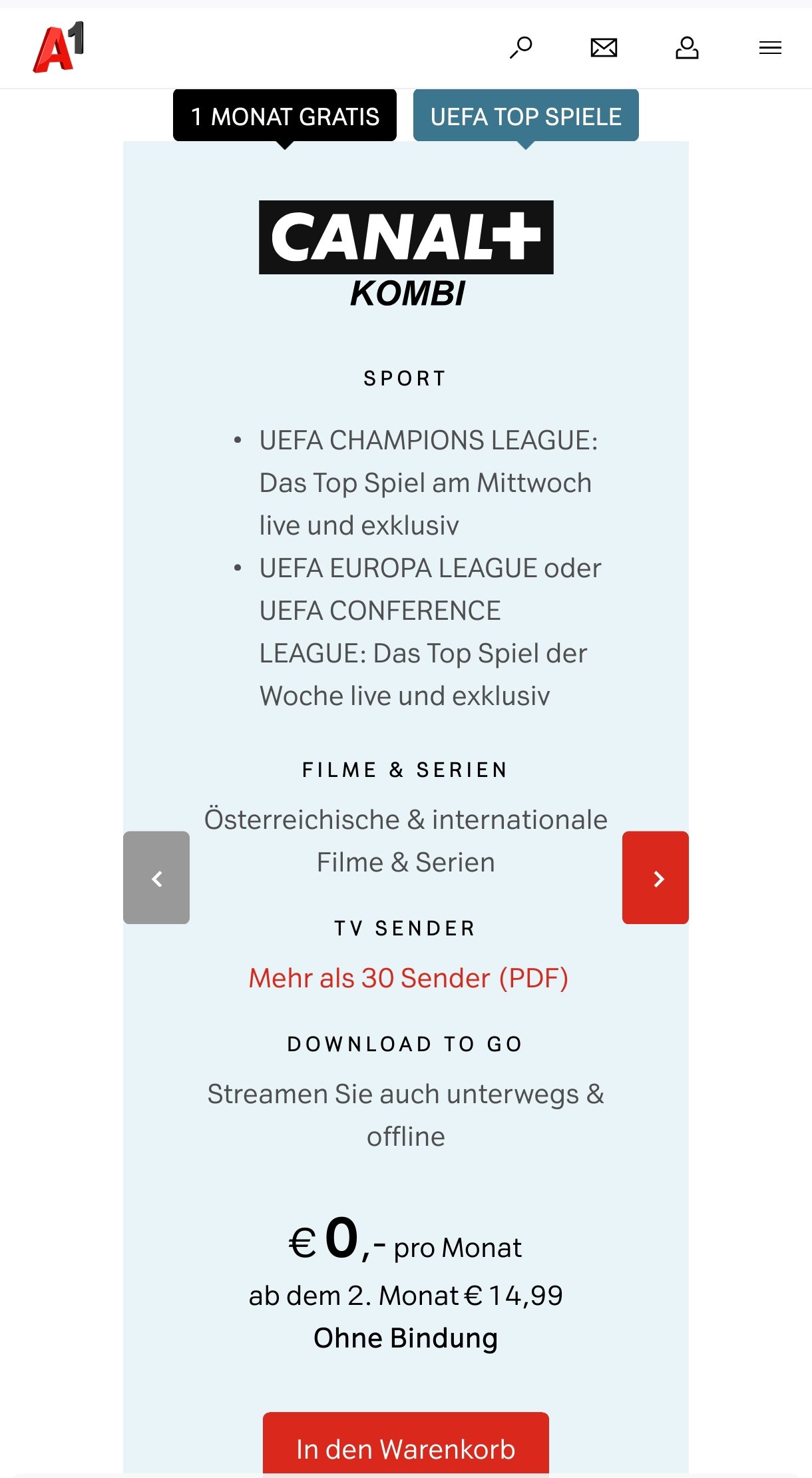
Task: Open the search magnifier icon
Action: click(x=521, y=47)
